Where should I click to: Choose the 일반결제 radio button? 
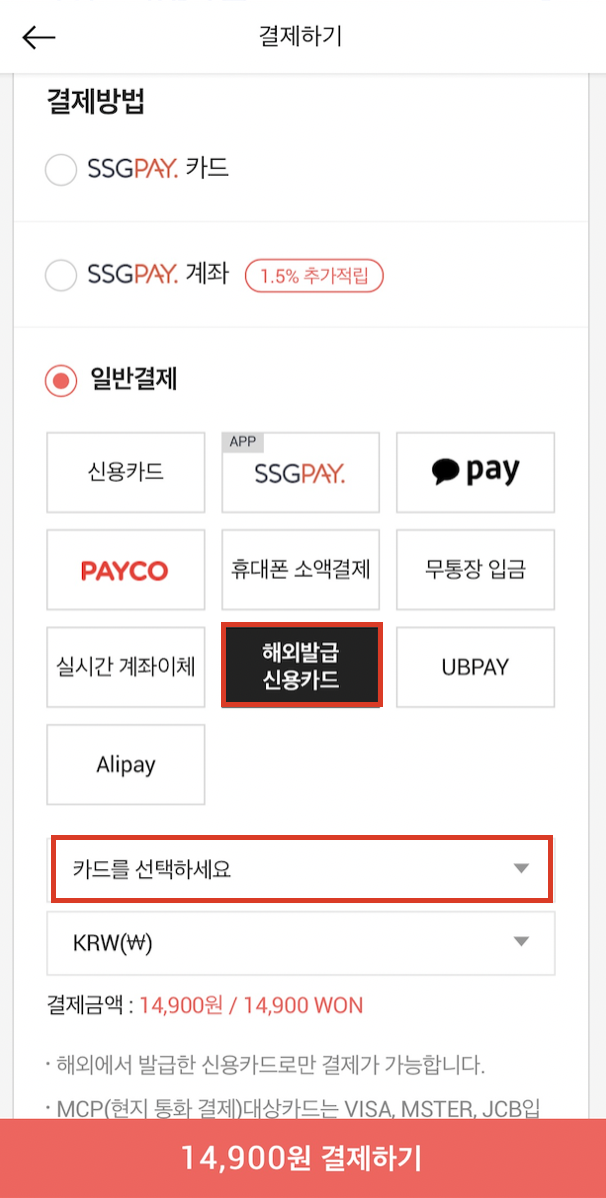pos(61,380)
